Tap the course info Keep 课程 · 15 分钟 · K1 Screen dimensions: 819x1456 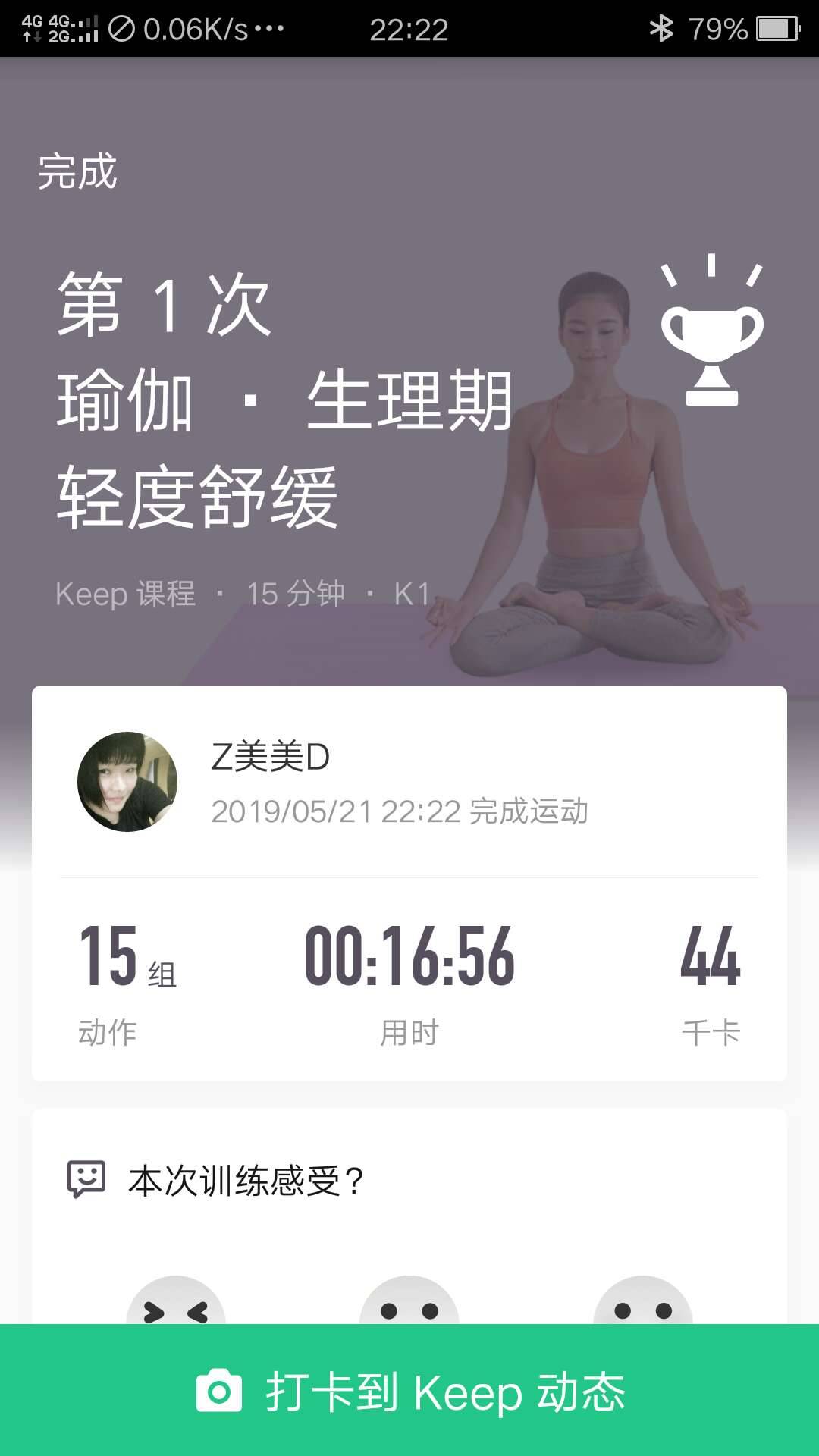(243, 595)
